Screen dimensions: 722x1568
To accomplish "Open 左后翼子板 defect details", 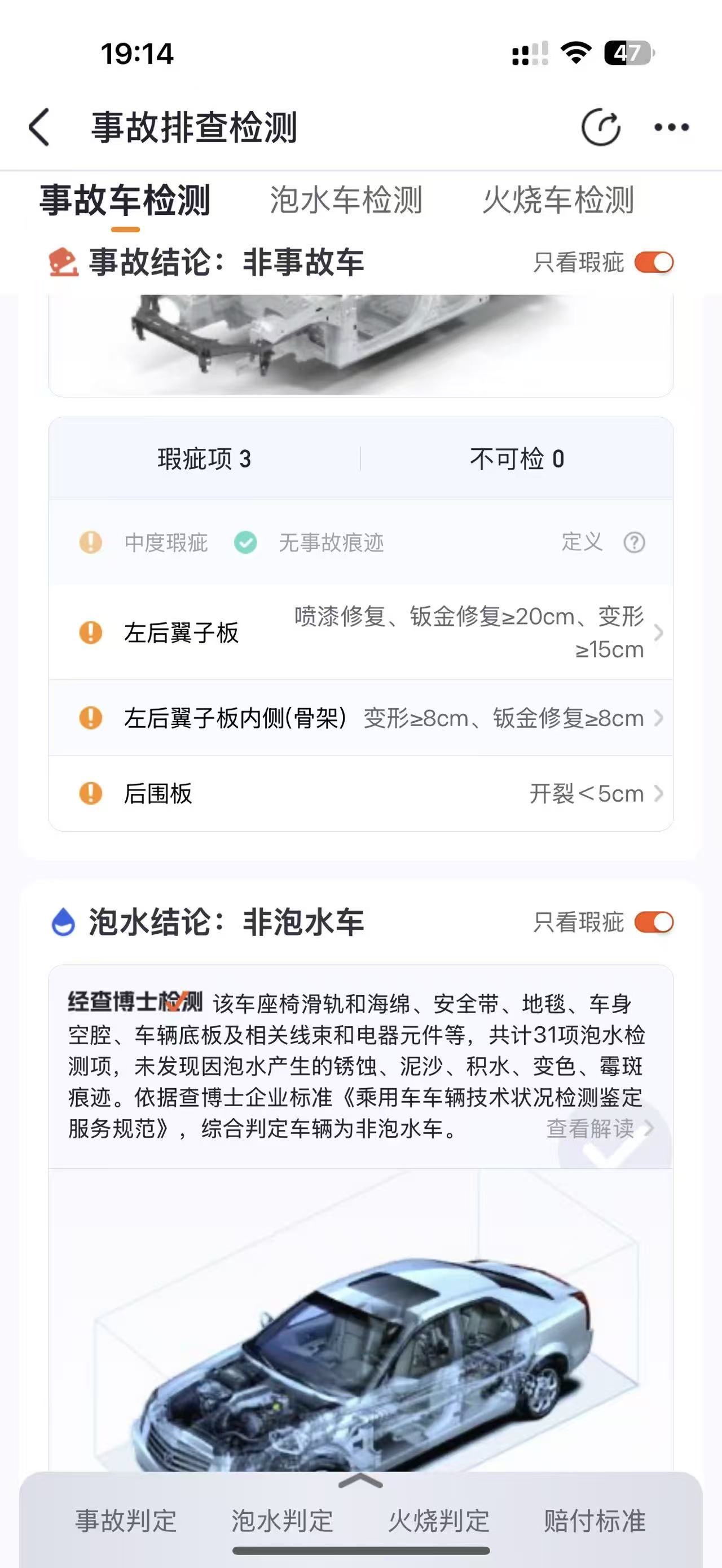I will click(x=360, y=633).
